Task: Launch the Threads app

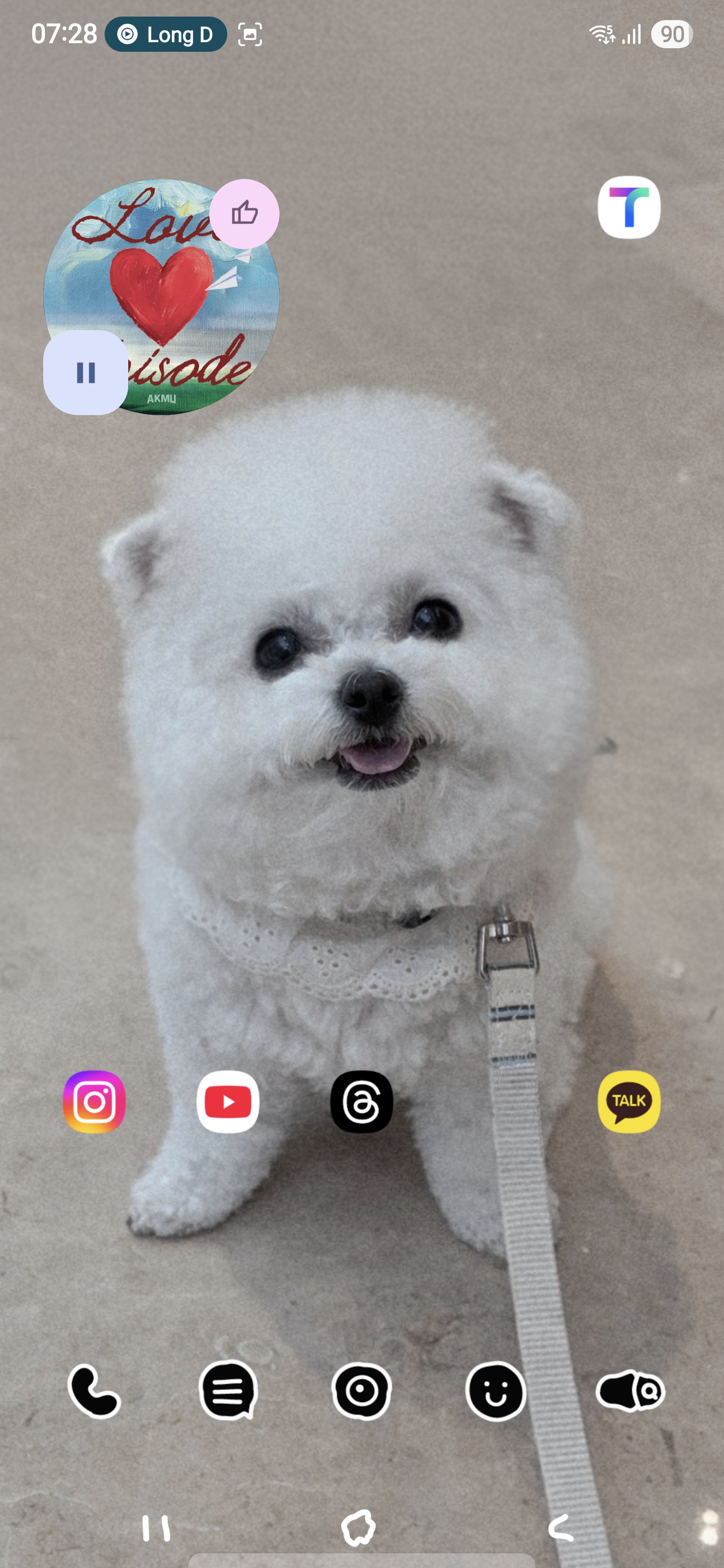Action: [x=361, y=1101]
